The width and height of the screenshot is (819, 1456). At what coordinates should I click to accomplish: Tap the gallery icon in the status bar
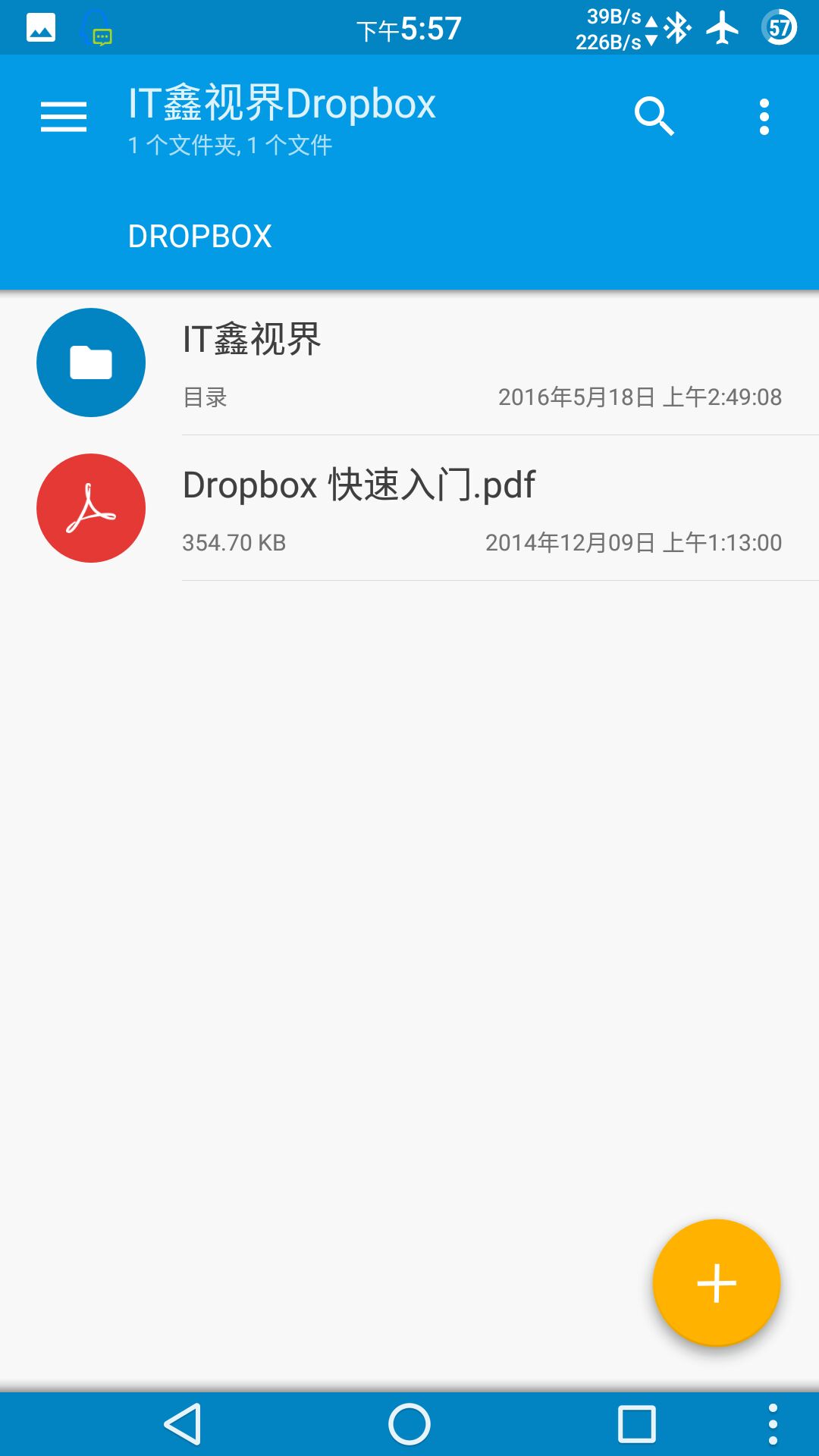point(39,27)
